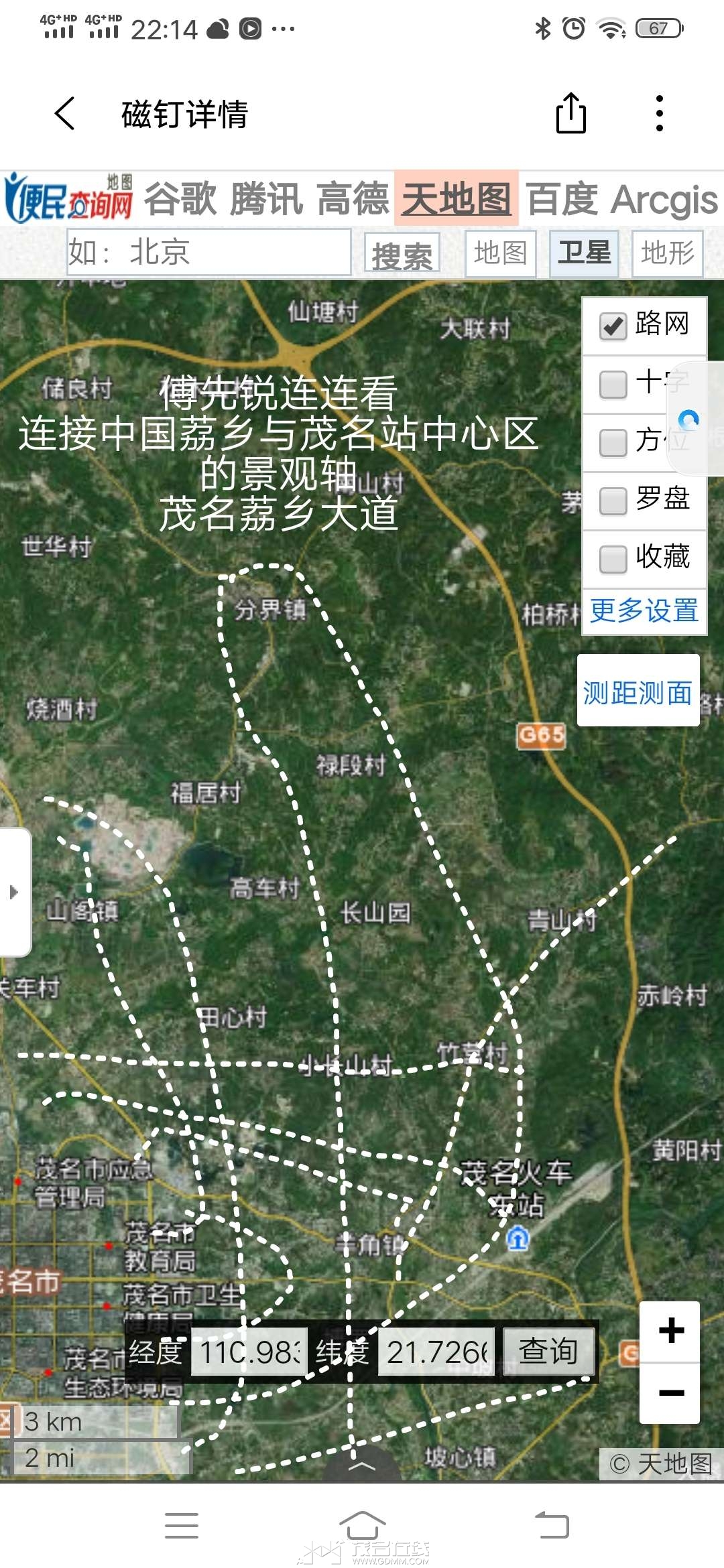Open the three-dot overflow menu
The height and width of the screenshot is (1568, 724).
tap(660, 113)
